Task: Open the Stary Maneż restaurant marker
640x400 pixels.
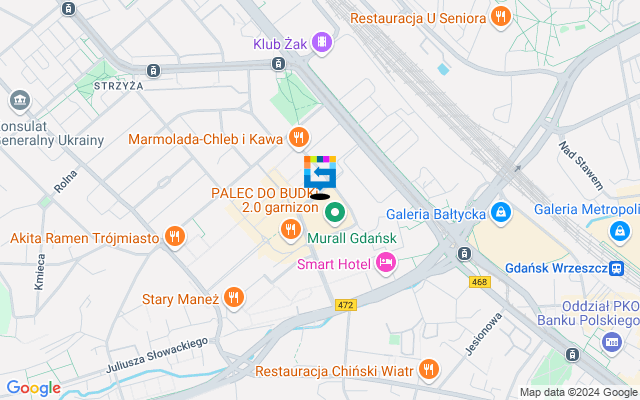Action: coord(233,297)
